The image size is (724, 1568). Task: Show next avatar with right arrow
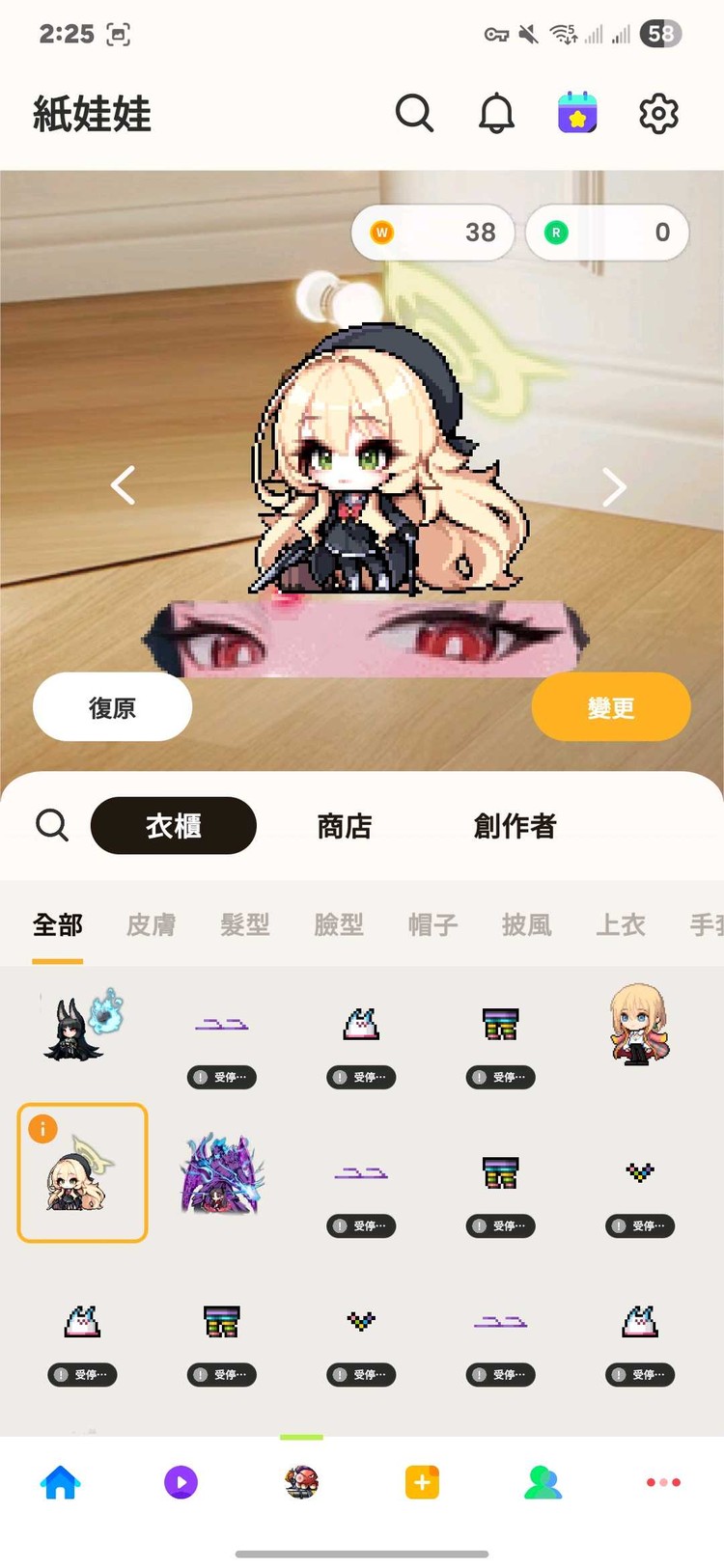pos(614,487)
